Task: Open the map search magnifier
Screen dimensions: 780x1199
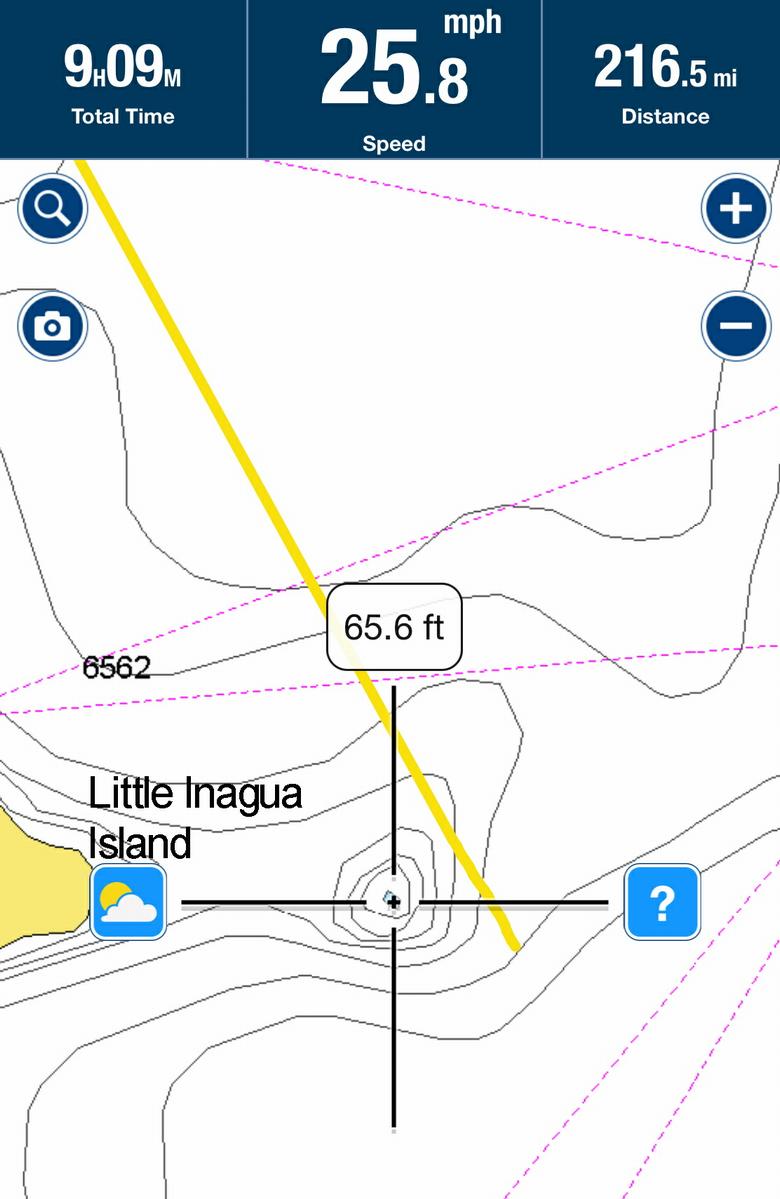Action: coord(52,209)
